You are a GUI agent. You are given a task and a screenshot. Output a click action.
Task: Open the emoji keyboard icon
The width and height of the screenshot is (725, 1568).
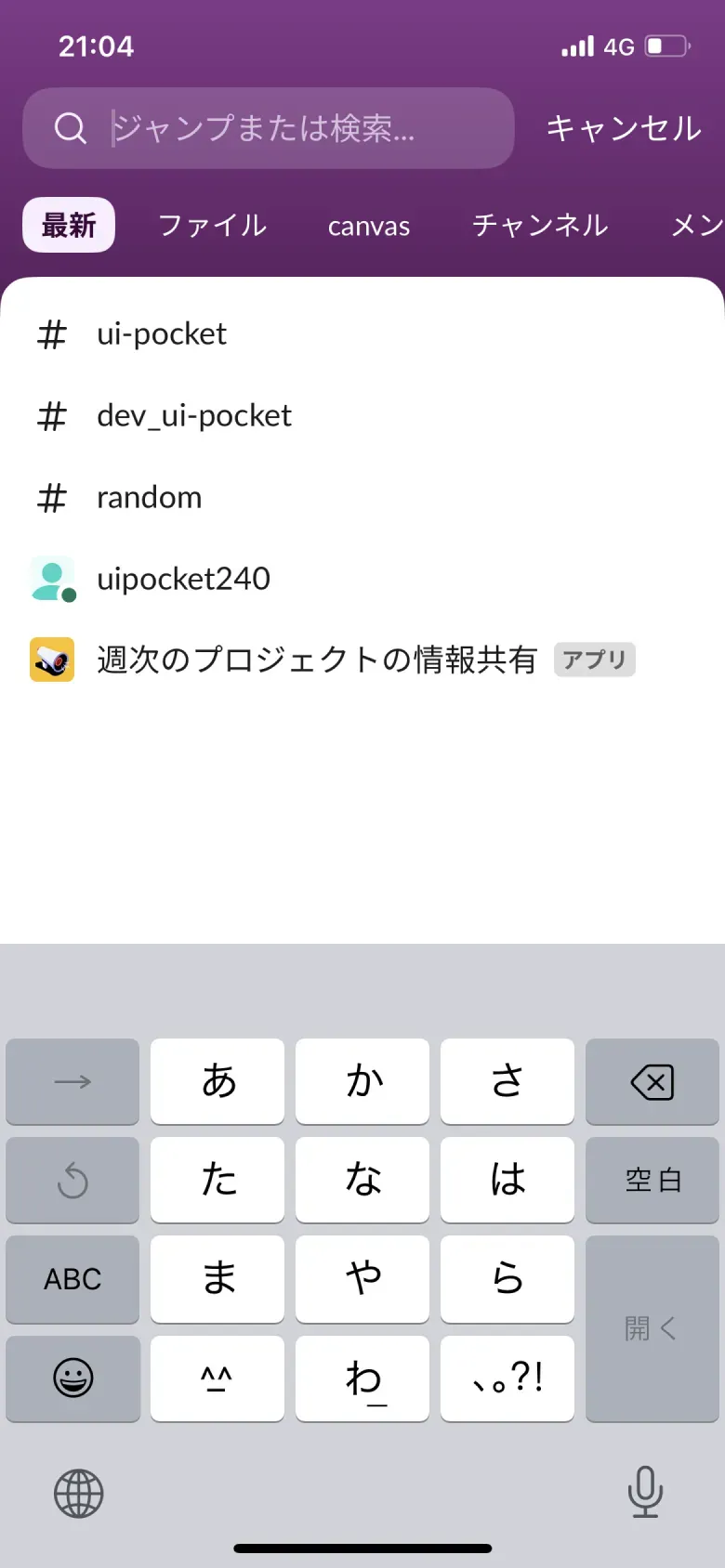(72, 1379)
